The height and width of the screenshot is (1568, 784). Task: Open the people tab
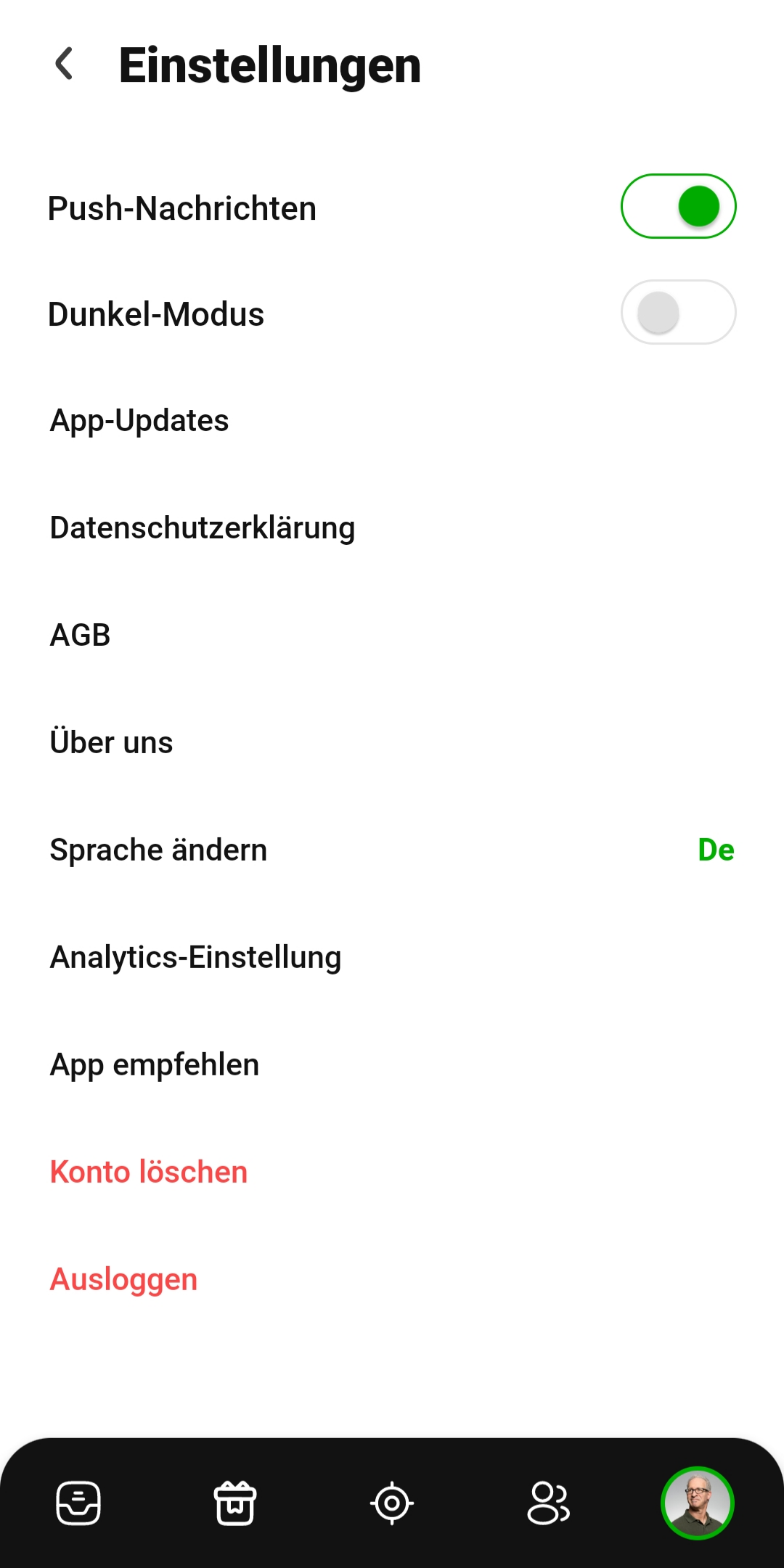548,1503
